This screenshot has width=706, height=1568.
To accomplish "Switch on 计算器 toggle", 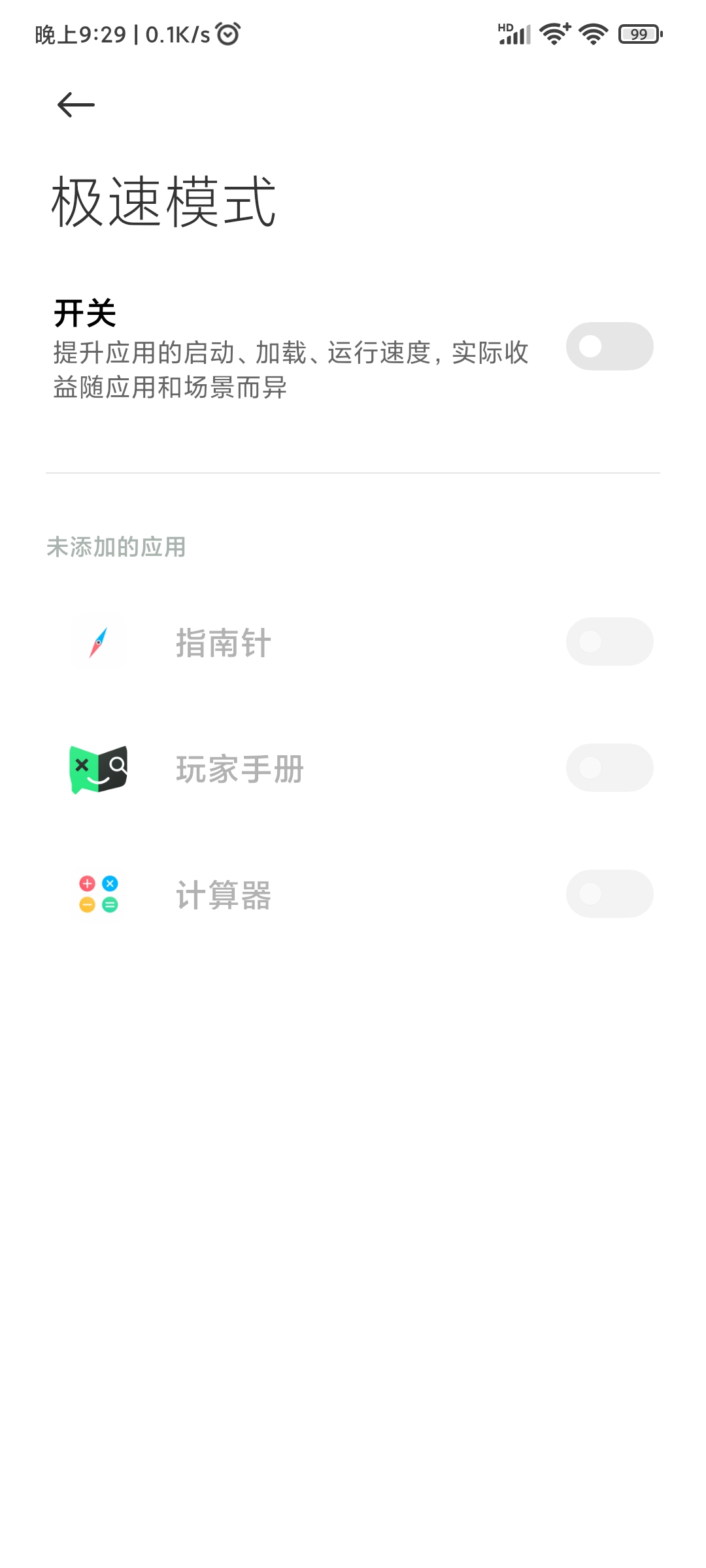I will (x=609, y=894).
